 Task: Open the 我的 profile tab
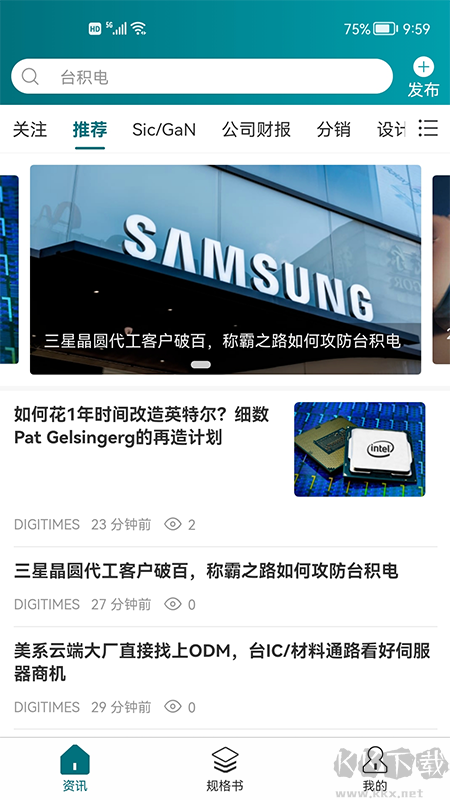[375, 768]
